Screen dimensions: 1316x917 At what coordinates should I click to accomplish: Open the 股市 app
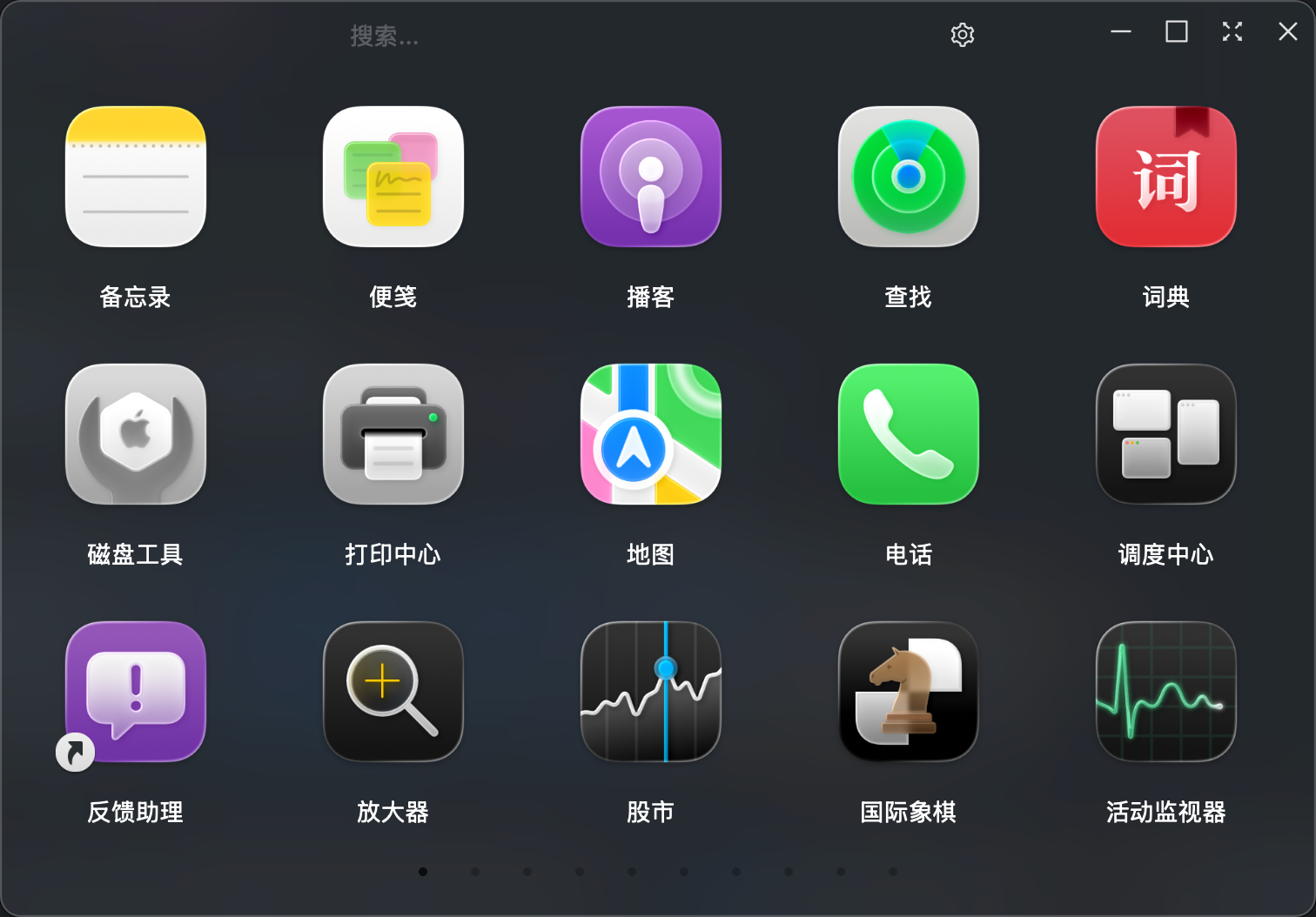coord(651,693)
